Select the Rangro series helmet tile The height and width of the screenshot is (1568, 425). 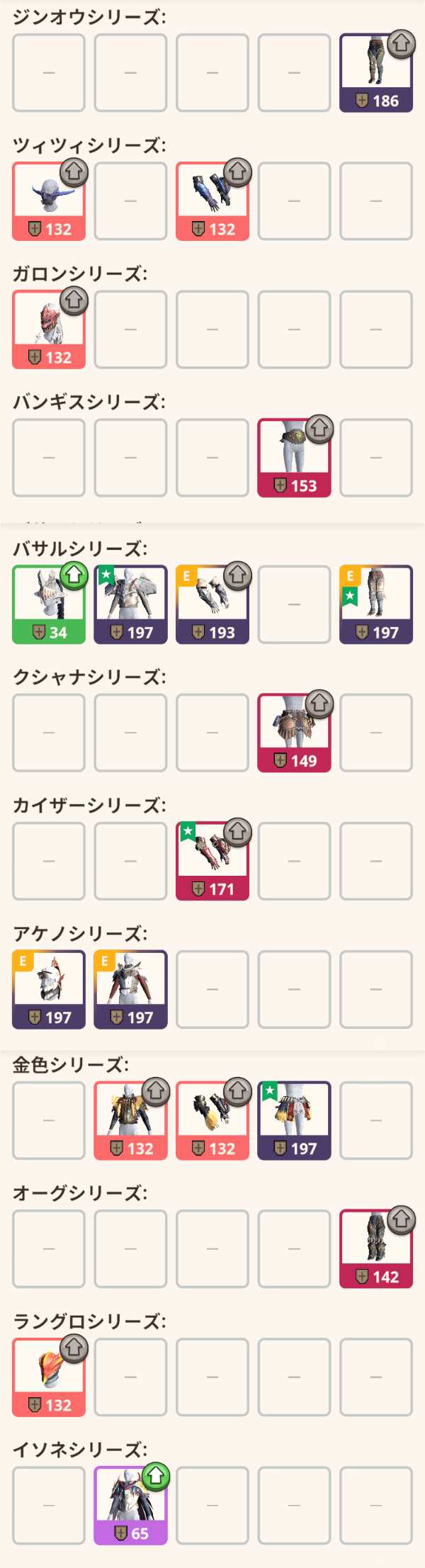[49, 1377]
